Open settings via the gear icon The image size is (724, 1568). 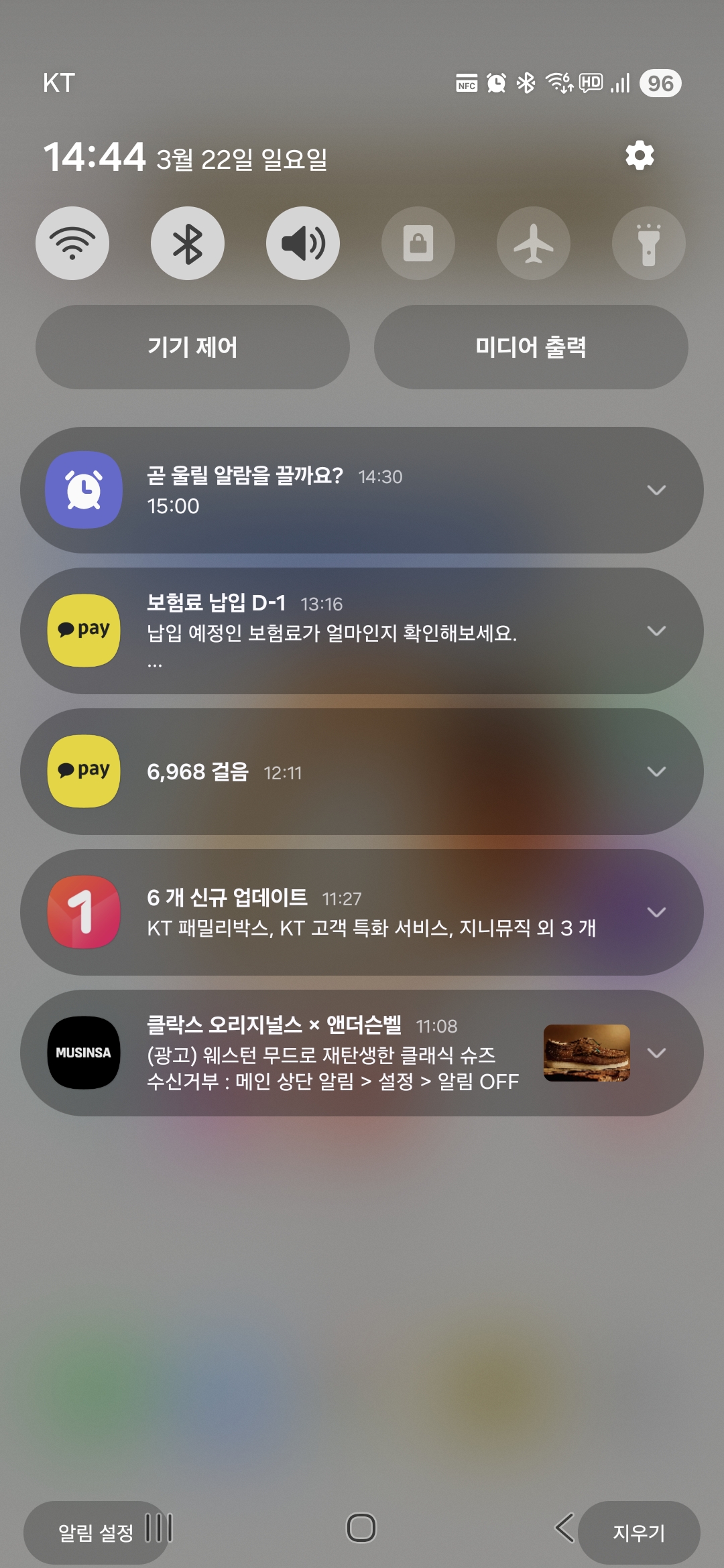[x=640, y=156]
